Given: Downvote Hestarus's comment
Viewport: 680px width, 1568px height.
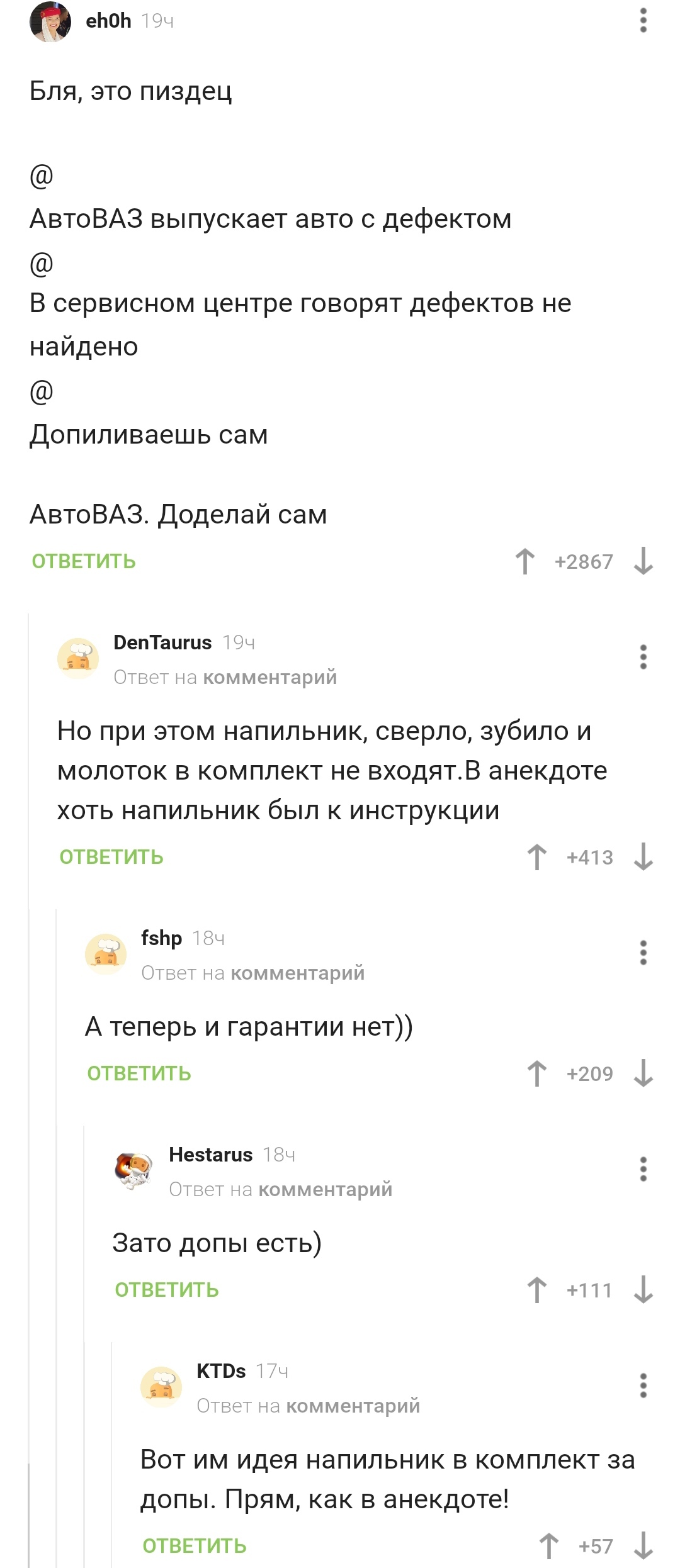Looking at the screenshot, I should [x=643, y=1290].
